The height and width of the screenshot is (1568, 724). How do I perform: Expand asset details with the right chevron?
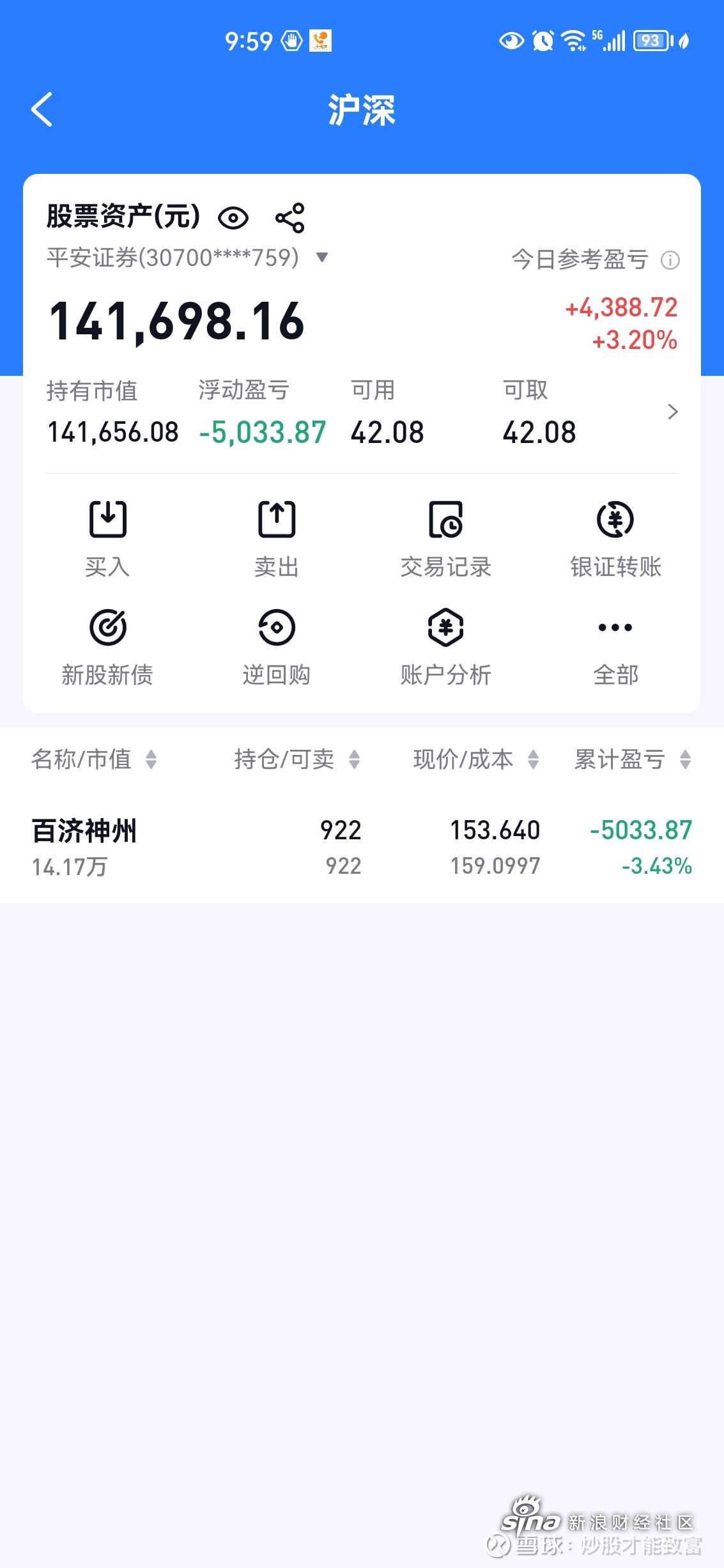(x=672, y=412)
